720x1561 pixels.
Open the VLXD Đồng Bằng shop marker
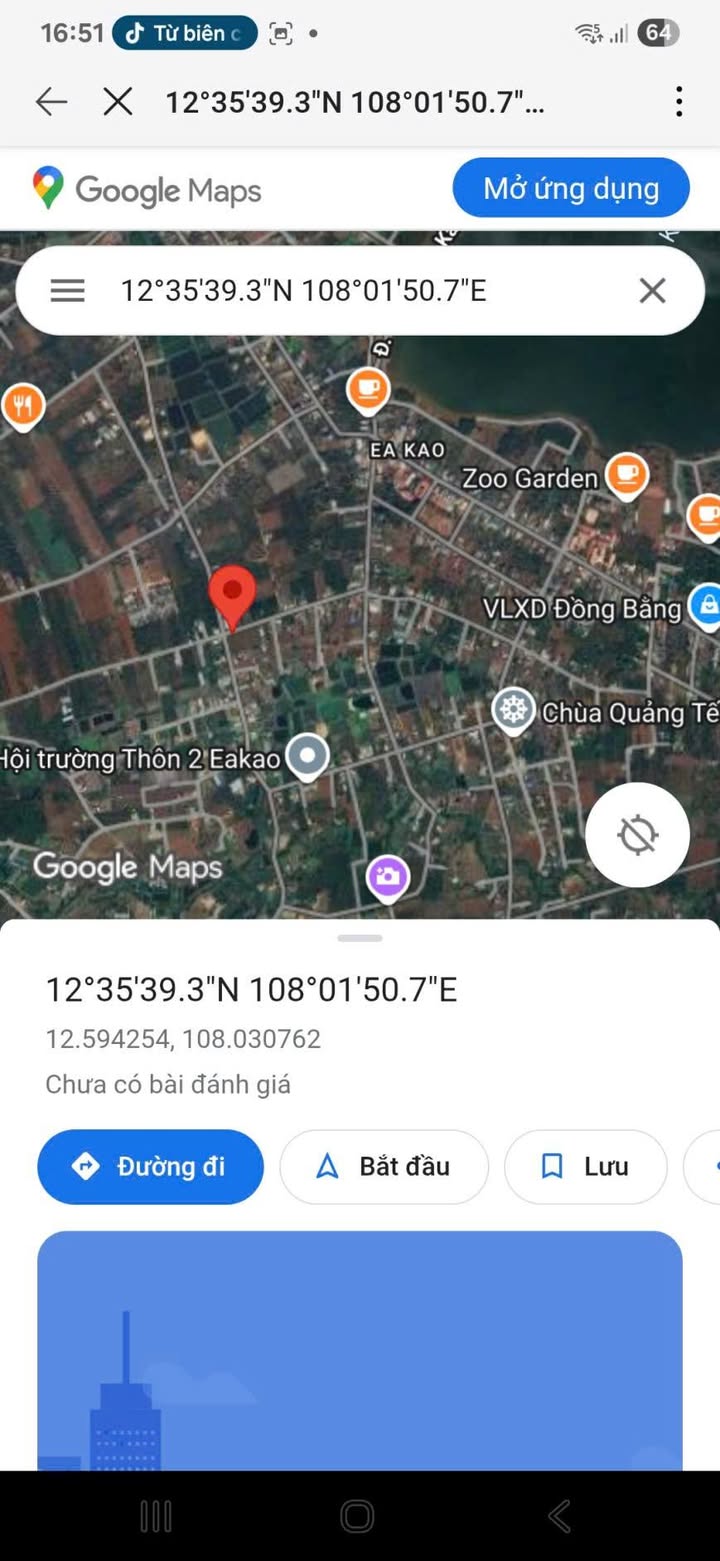(706, 606)
